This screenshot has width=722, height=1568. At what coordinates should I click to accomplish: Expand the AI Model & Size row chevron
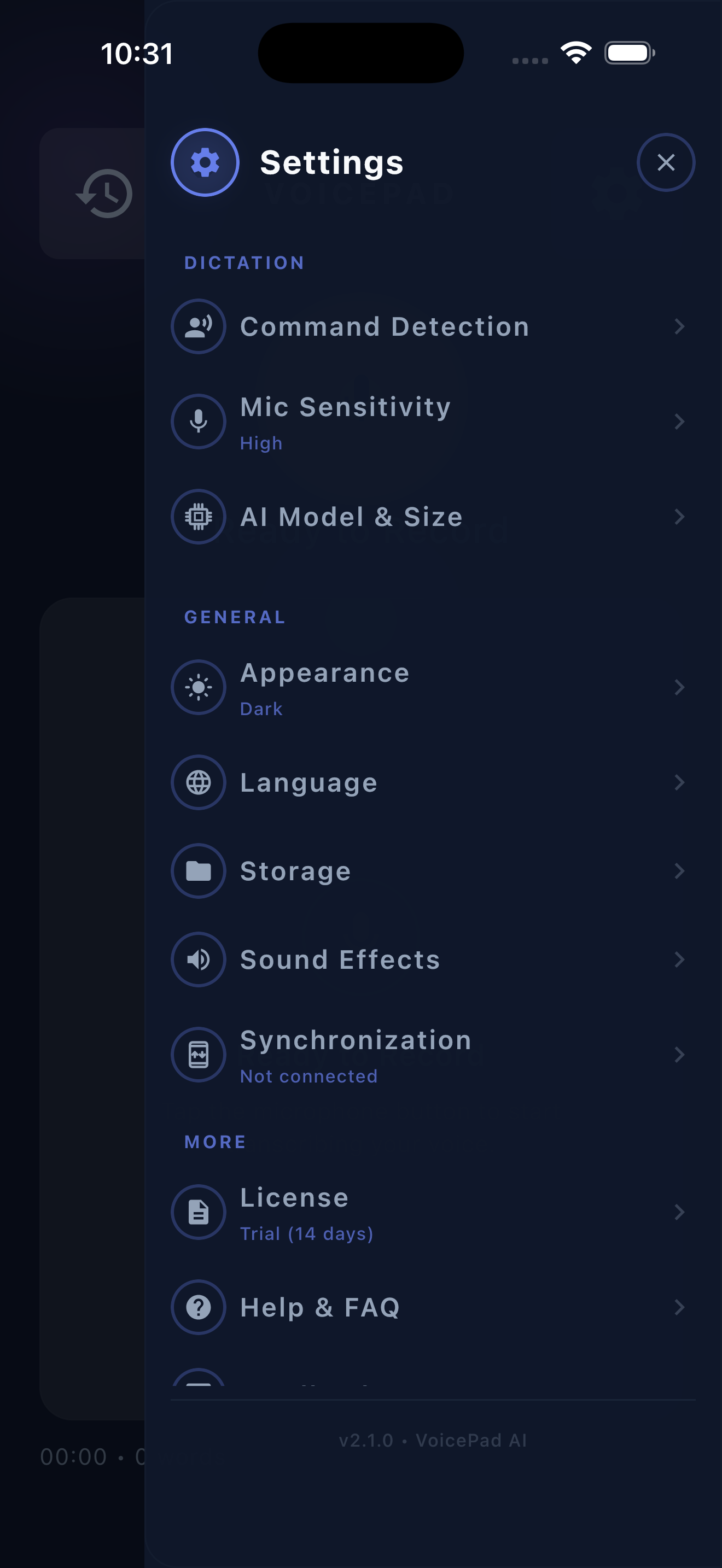tap(680, 517)
